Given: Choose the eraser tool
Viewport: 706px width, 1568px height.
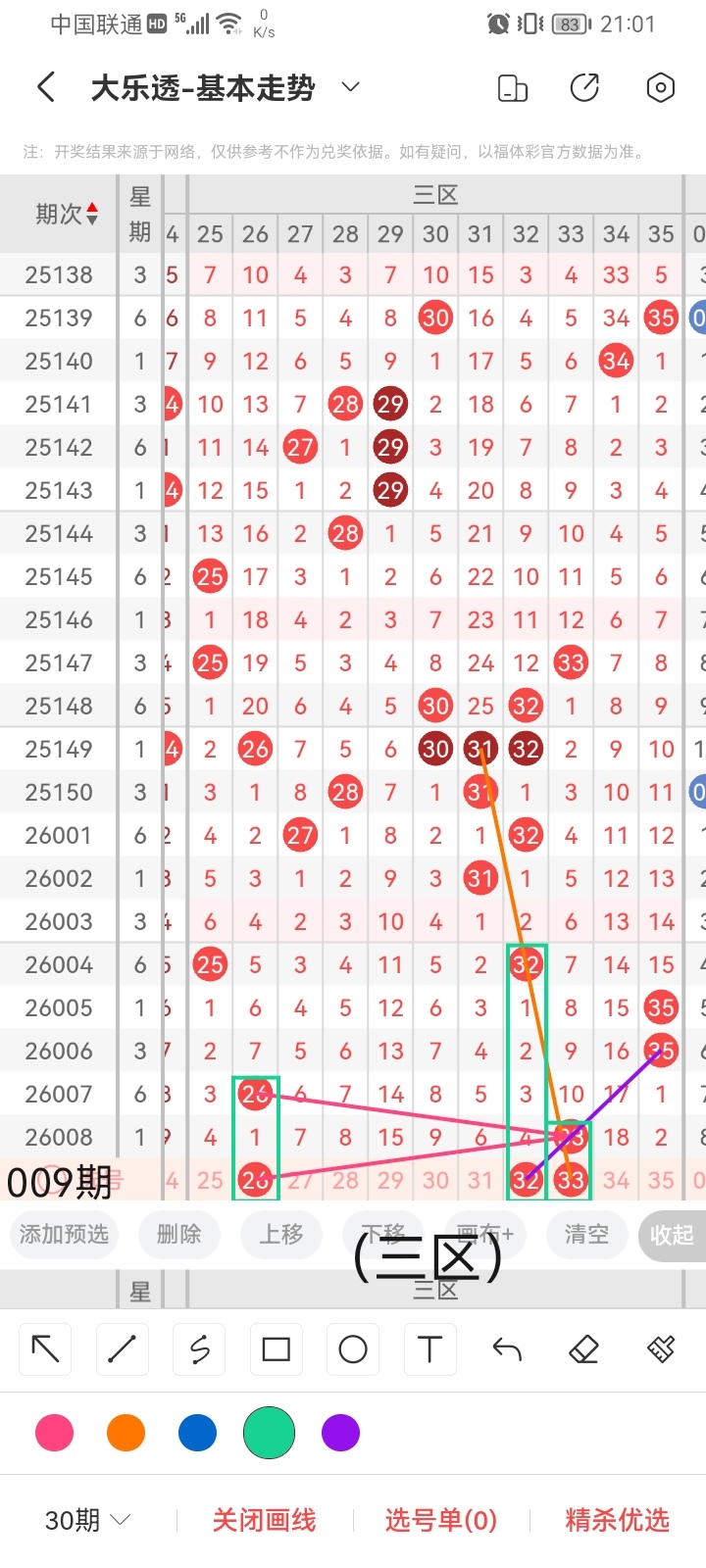Looking at the screenshot, I should (x=583, y=1349).
